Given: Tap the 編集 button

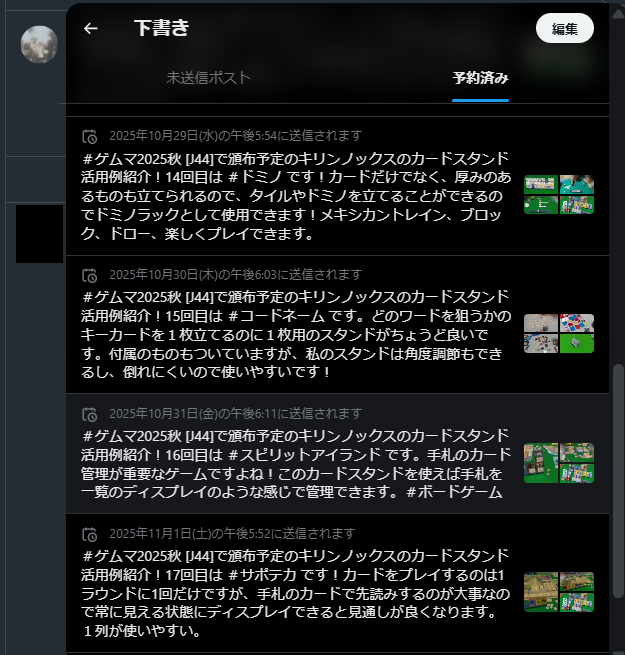Looking at the screenshot, I should pyautogui.click(x=564, y=29).
